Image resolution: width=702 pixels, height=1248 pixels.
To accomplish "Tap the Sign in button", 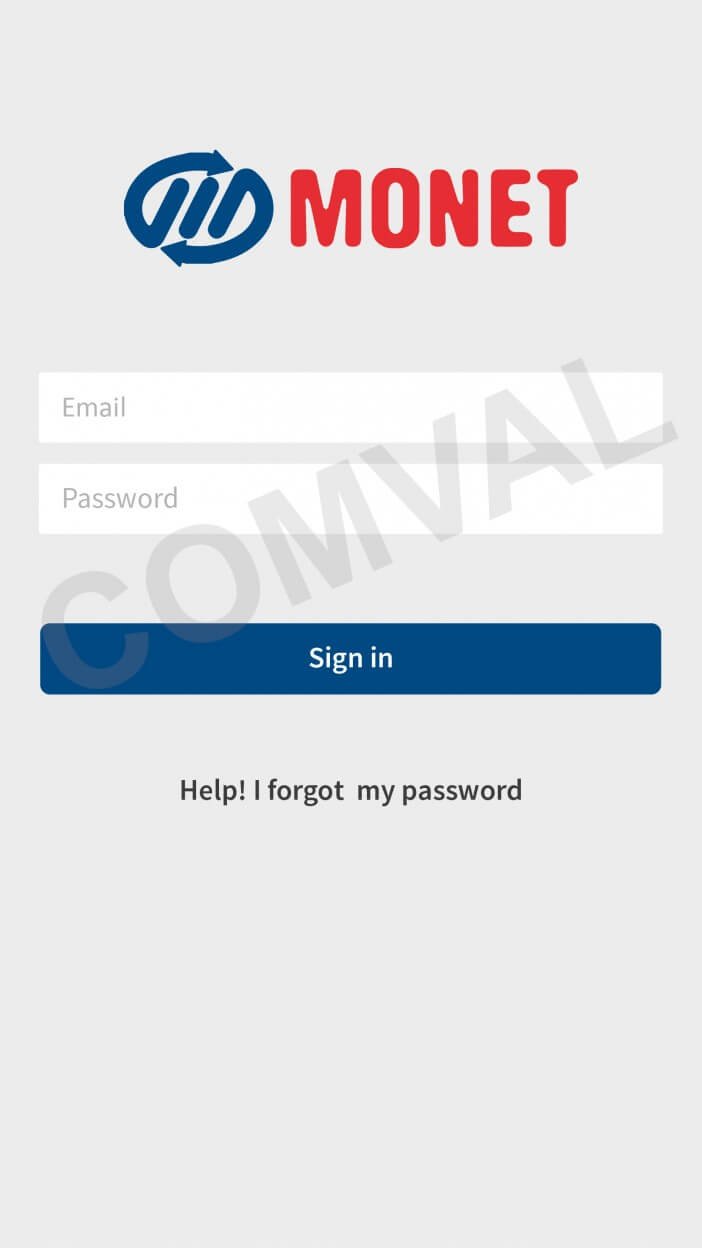I will coord(350,658).
